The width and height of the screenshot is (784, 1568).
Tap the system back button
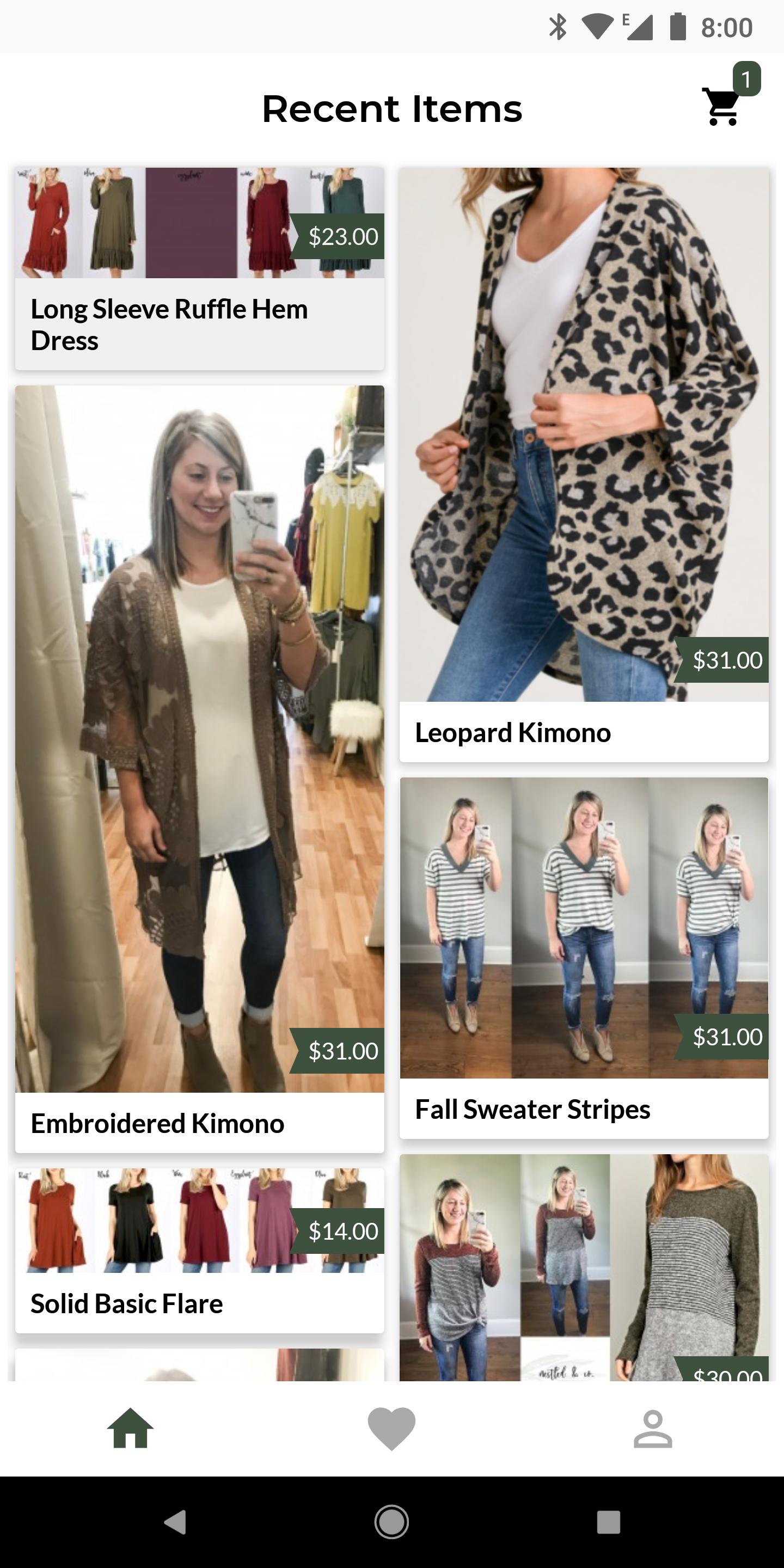(175, 1522)
